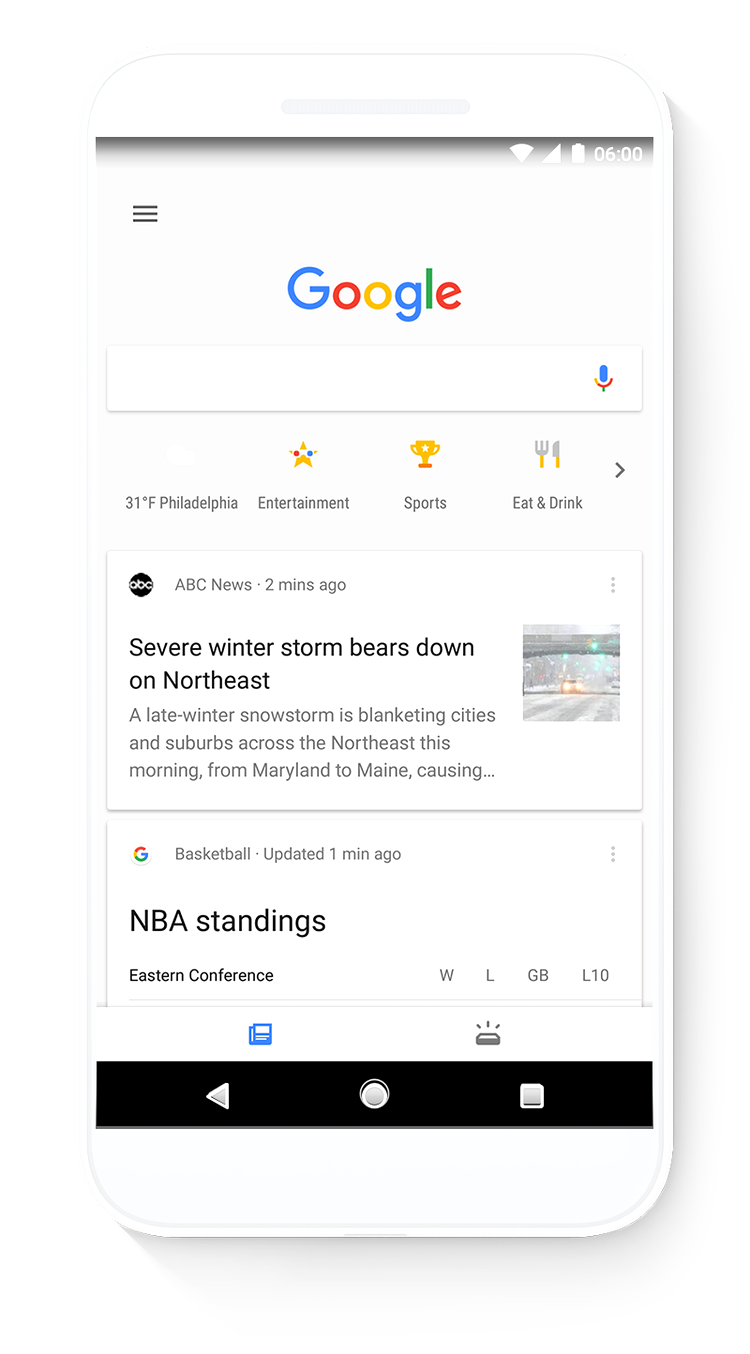Image resolution: width=750 pixels, height=1354 pixels.
Task: Go to the home screen via the home button
Action: pos(374,1095)
